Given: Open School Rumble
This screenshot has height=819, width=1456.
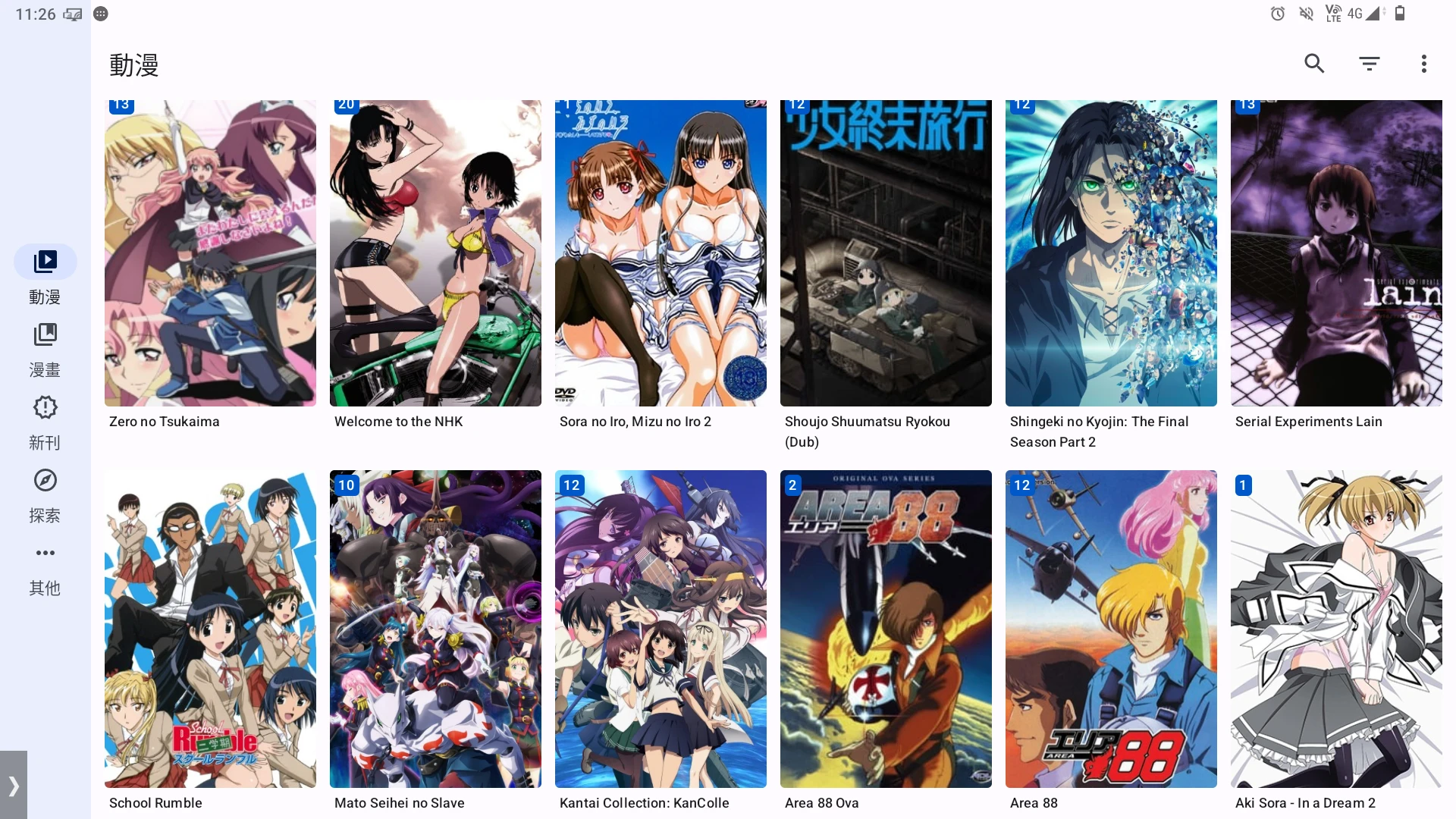Looking at the screenshot, I should click(x=210, y=629).
